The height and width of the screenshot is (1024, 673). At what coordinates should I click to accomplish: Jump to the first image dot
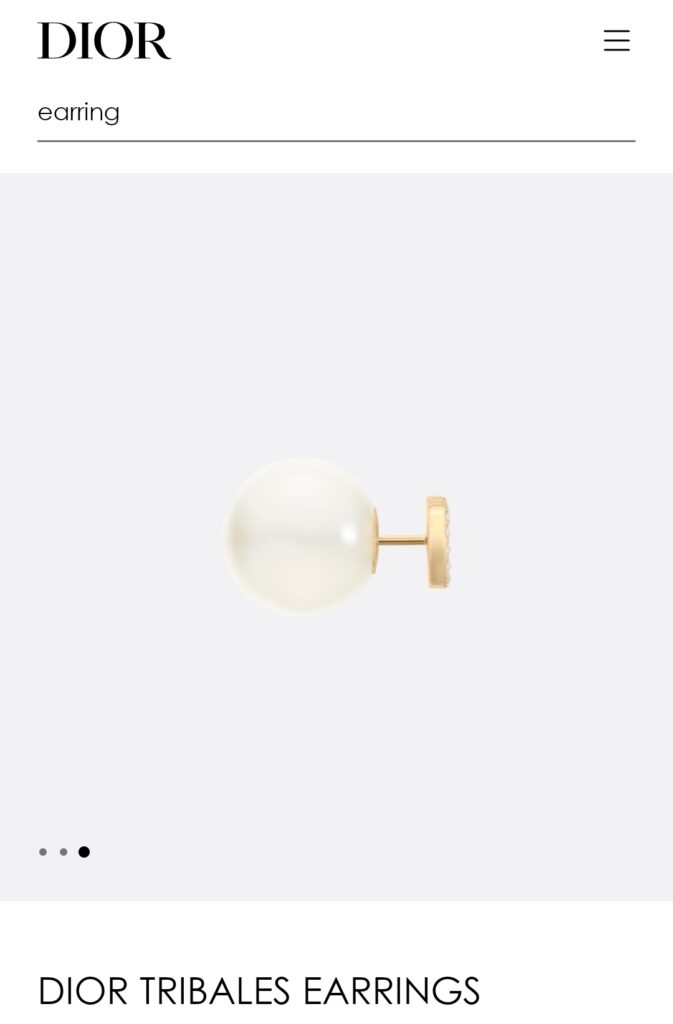coord(43,852)
